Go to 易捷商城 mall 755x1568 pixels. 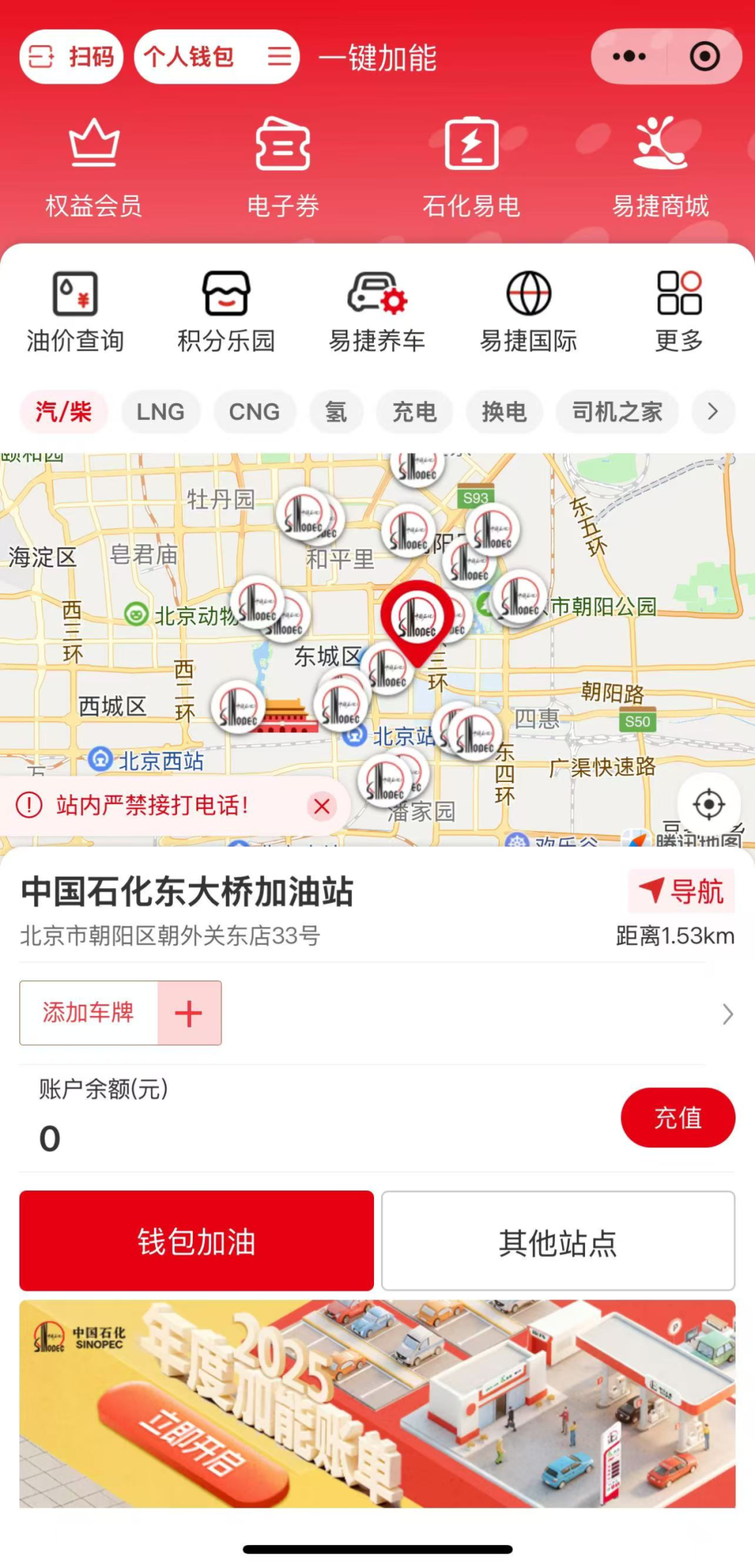click(660, 168)
